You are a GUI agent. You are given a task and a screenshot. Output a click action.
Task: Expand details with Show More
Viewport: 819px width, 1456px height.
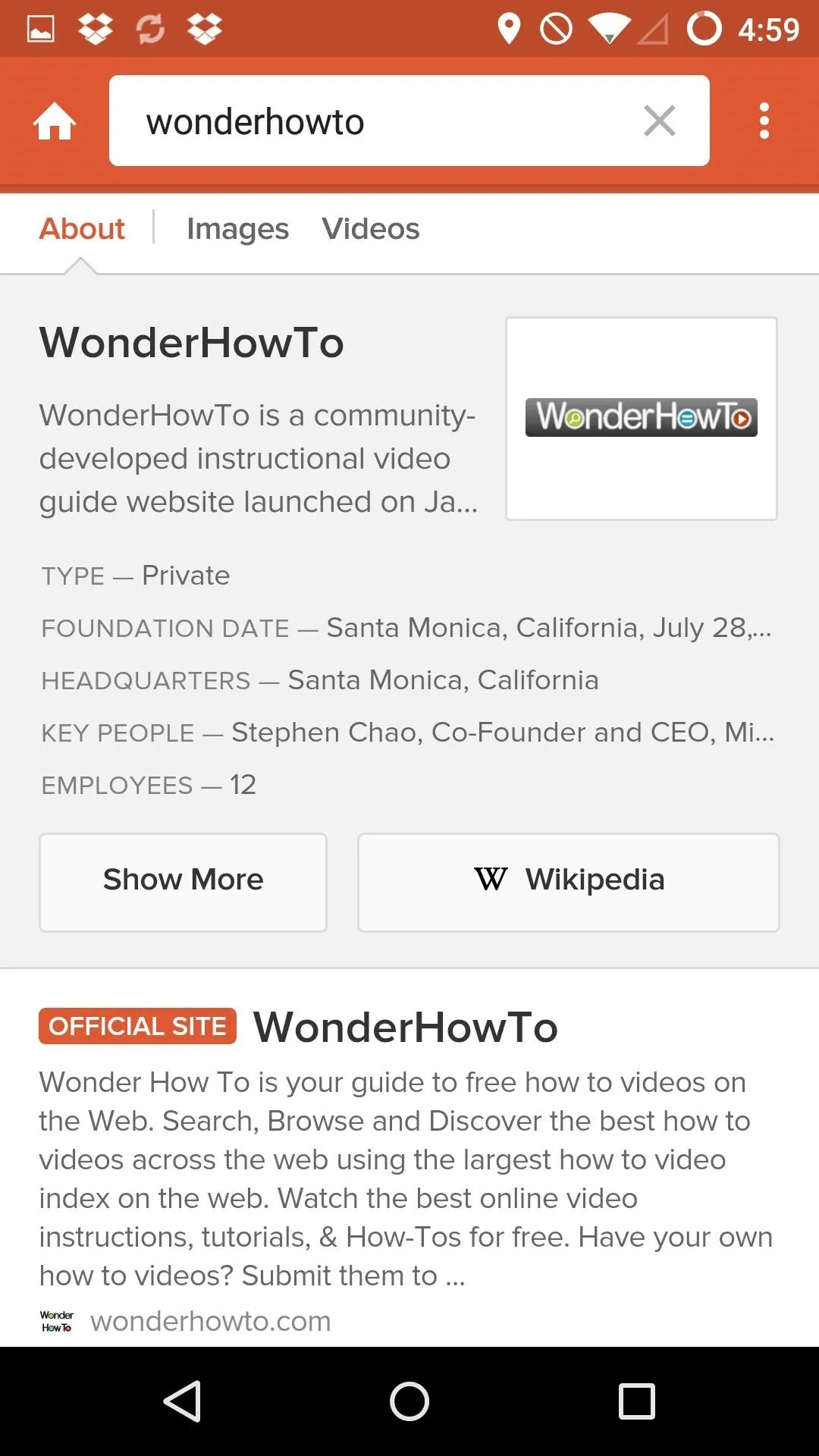tap(183, 882)
